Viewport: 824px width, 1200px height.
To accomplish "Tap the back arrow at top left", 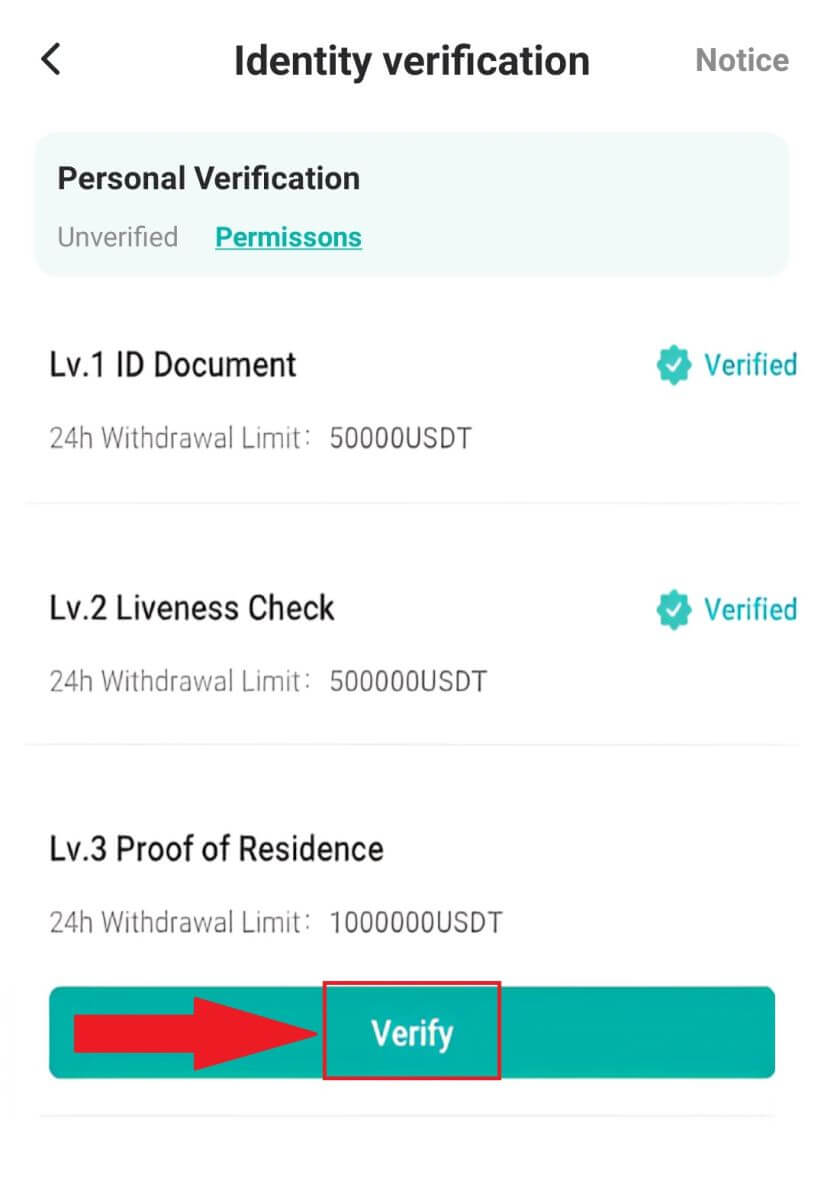I will point(48,59).
